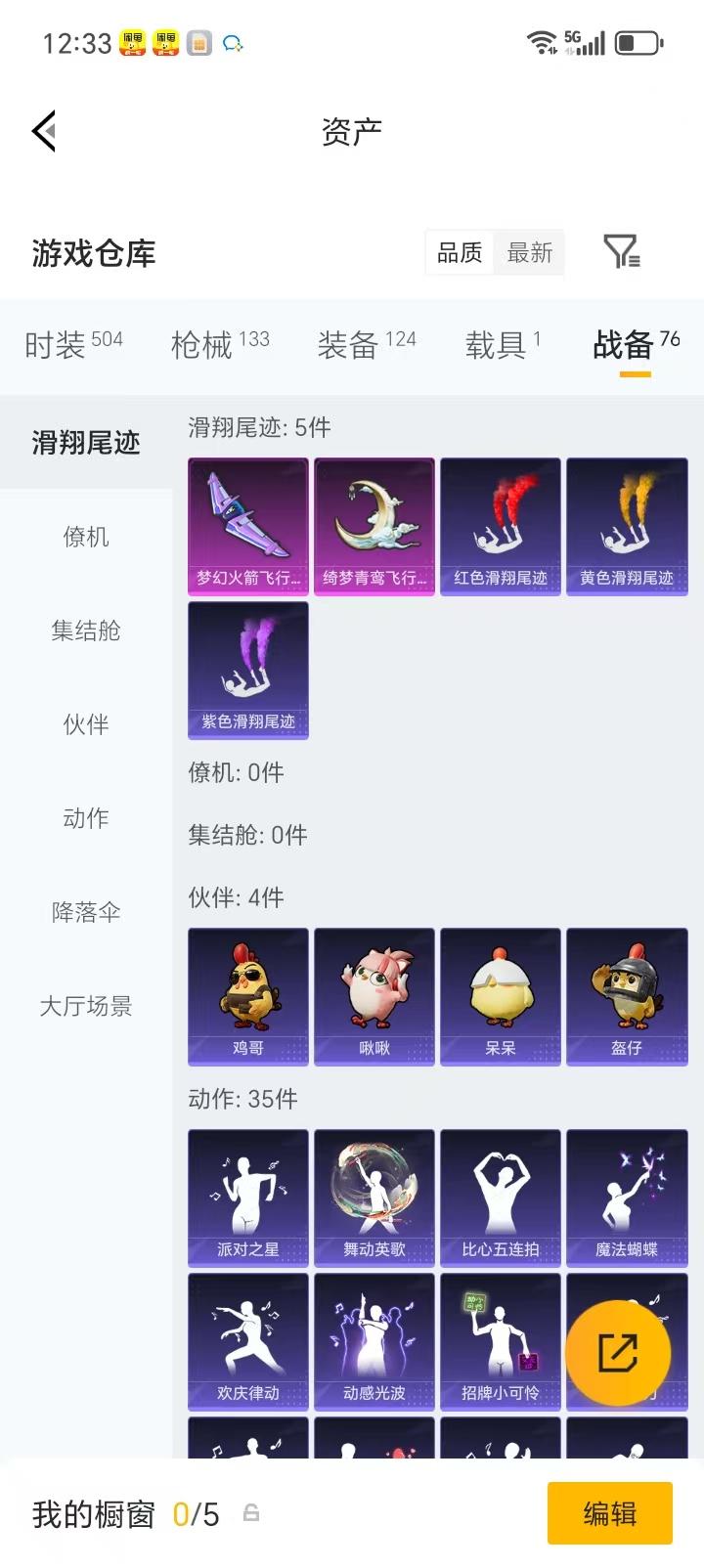Tap the 盔仔 companion icon
This screenshot has height=1568, width=704.
point(627,997)
